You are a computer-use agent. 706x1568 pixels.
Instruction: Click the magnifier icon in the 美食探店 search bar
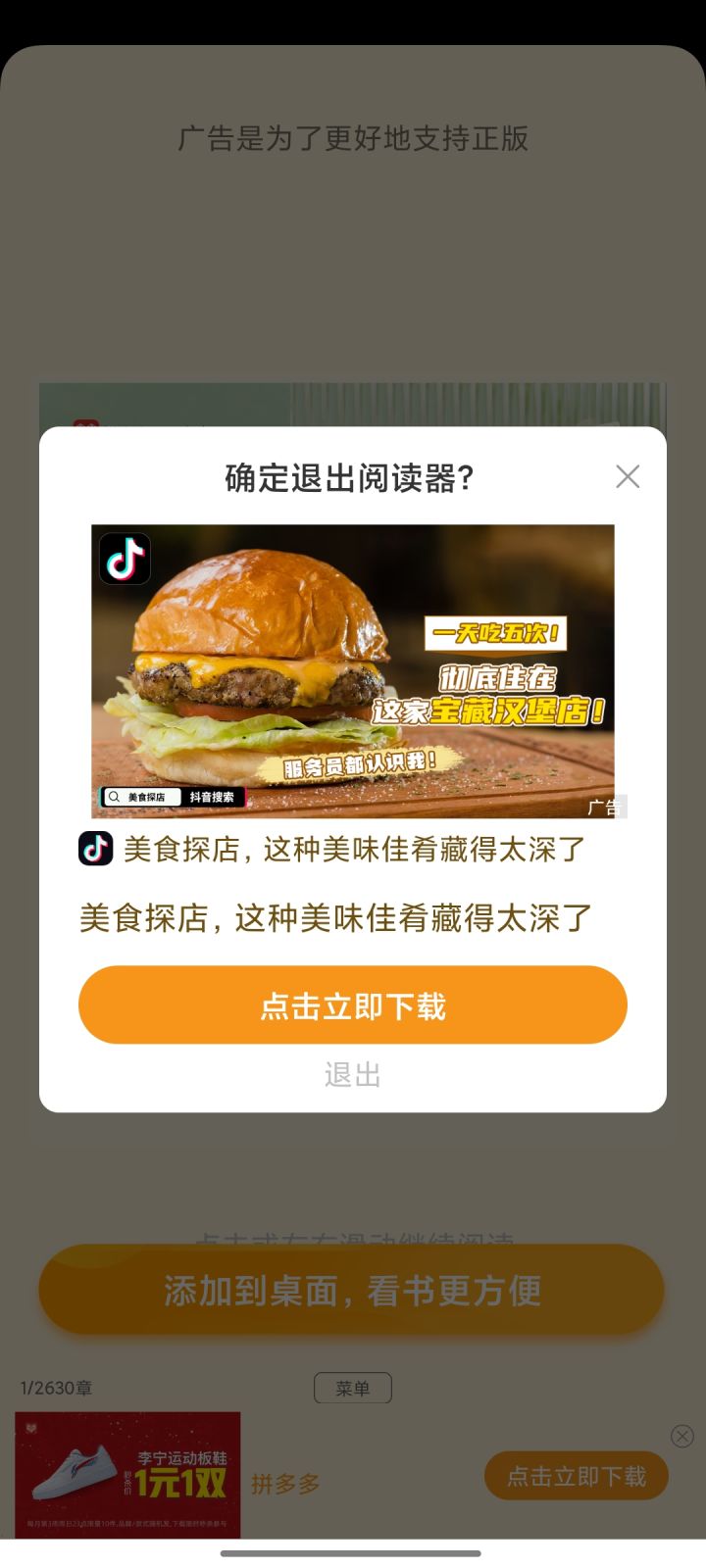[115, 796]
